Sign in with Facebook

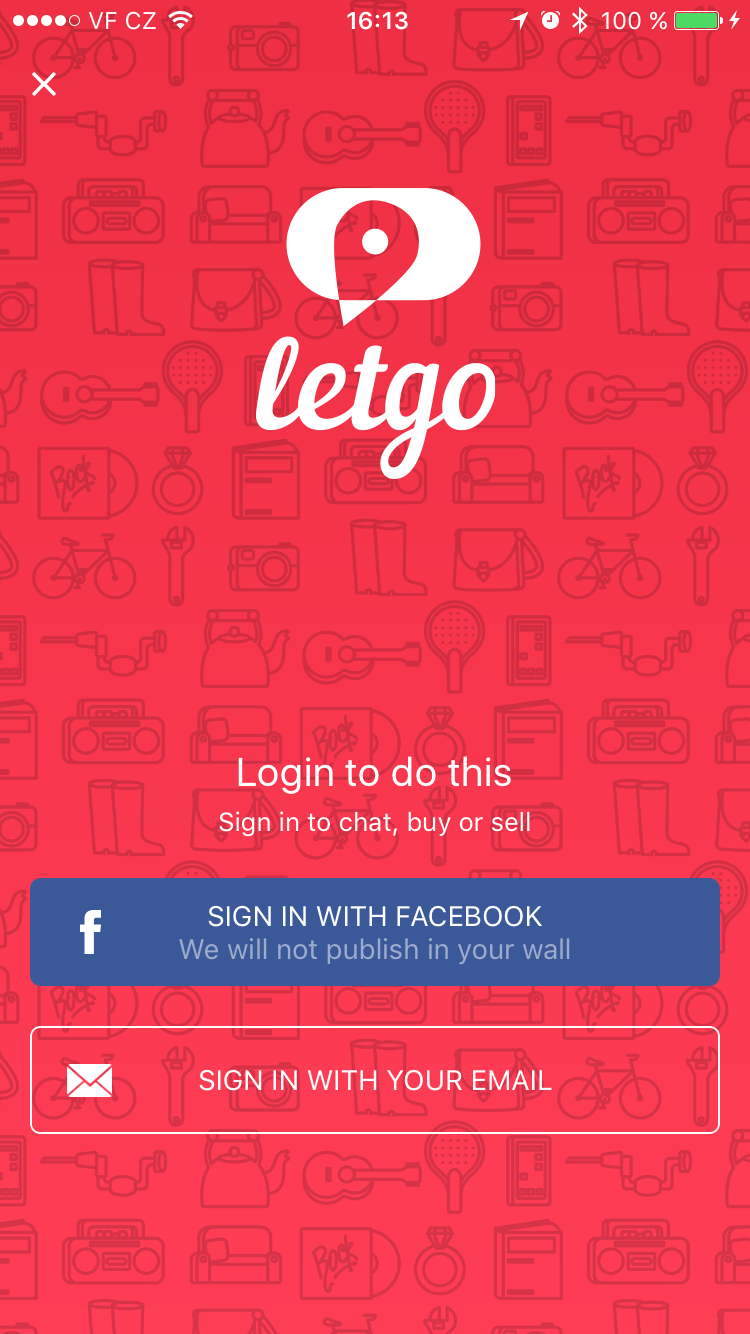tap(375, 932)
